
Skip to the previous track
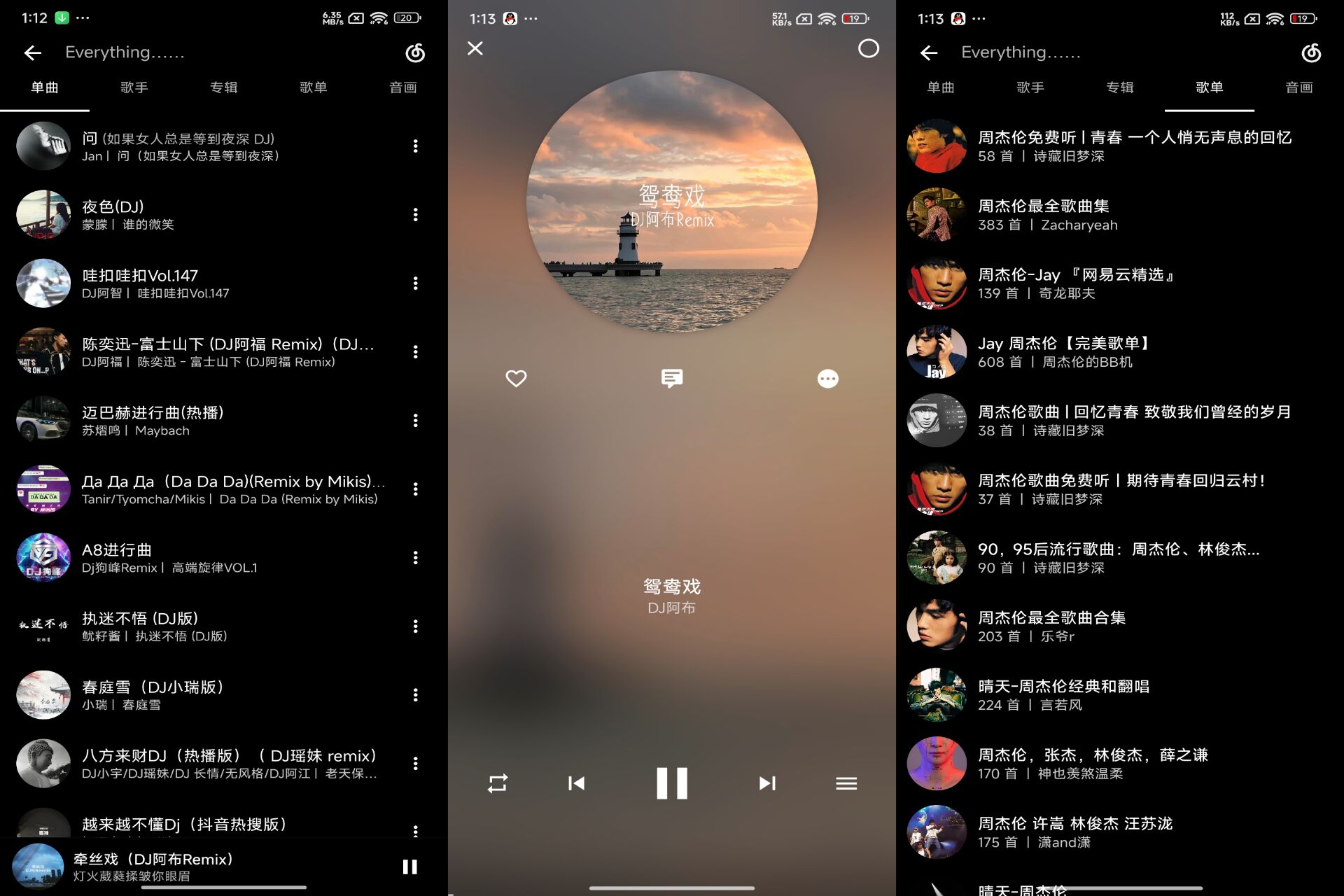pyautogui.click(x=577, y=783)
